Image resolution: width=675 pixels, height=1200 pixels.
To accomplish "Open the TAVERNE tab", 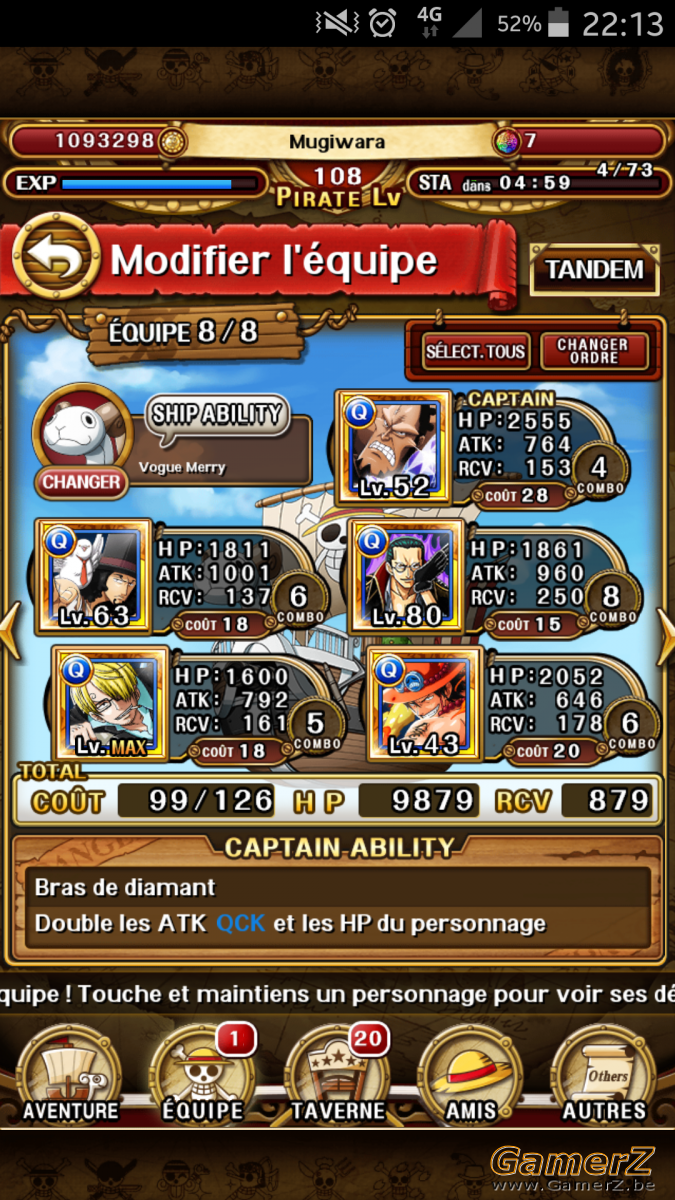I will coord(337,1078).
